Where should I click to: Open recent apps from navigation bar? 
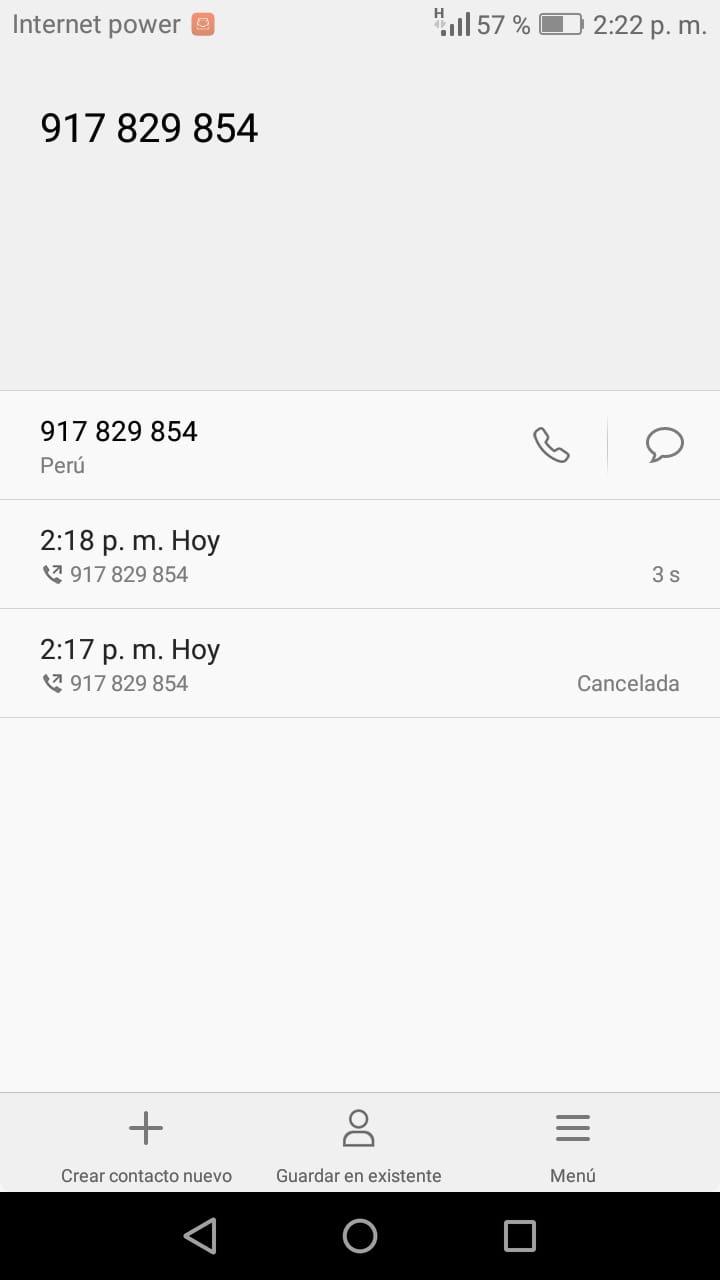pyautogui.click(x=520, y=1236)
